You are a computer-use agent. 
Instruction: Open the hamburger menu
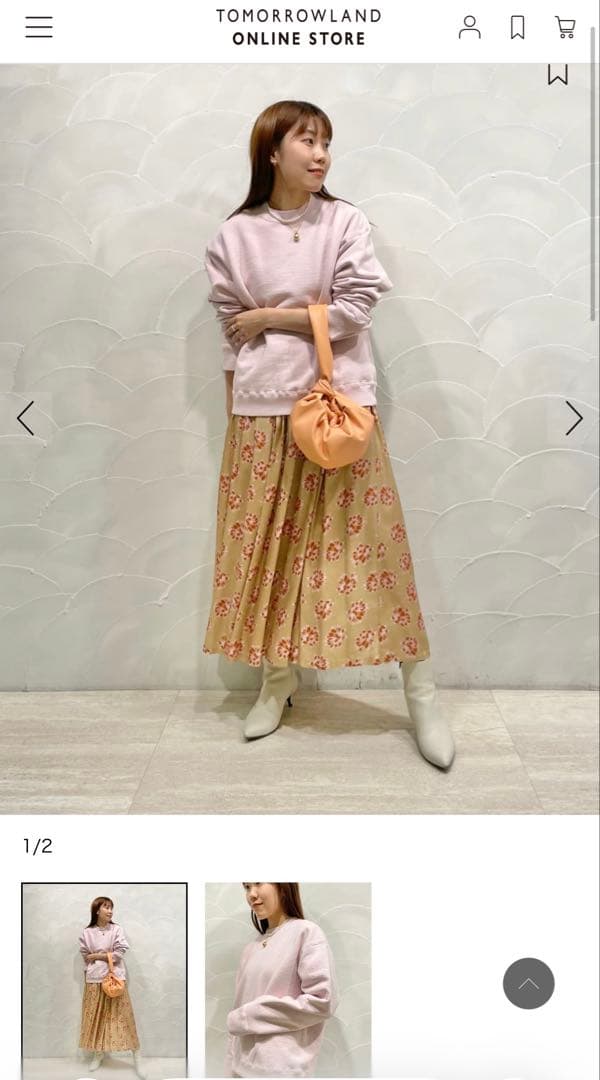(x=39, y=27)
